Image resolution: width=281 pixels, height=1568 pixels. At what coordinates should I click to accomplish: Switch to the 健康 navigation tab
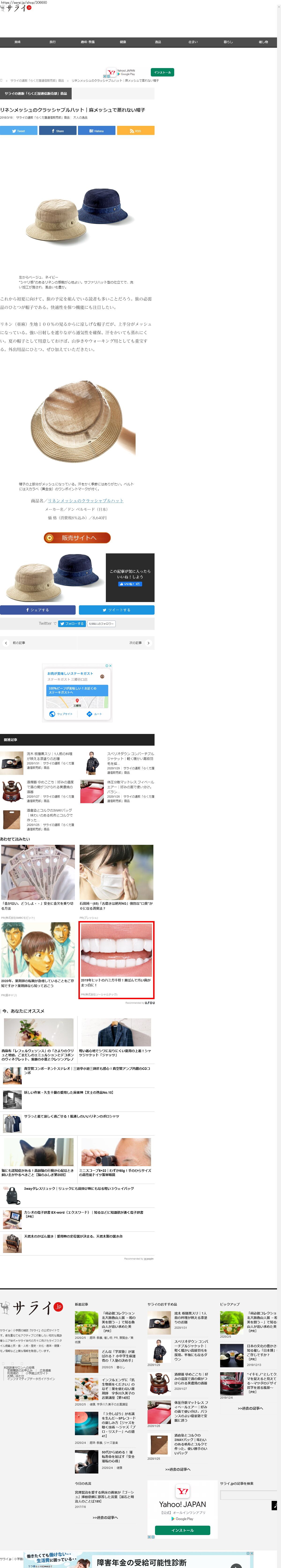[122, 42]
